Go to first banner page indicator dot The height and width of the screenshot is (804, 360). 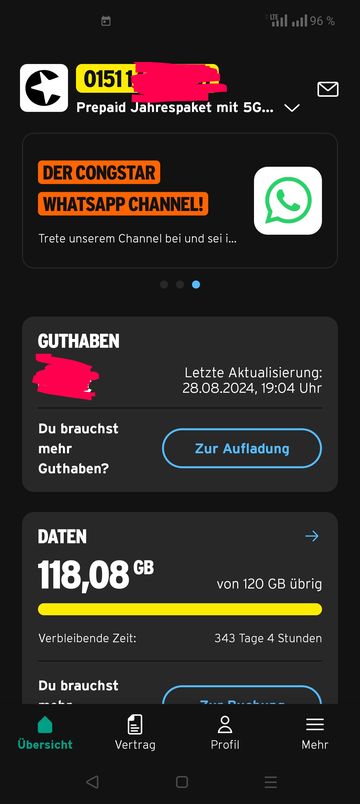pos(164,285)
